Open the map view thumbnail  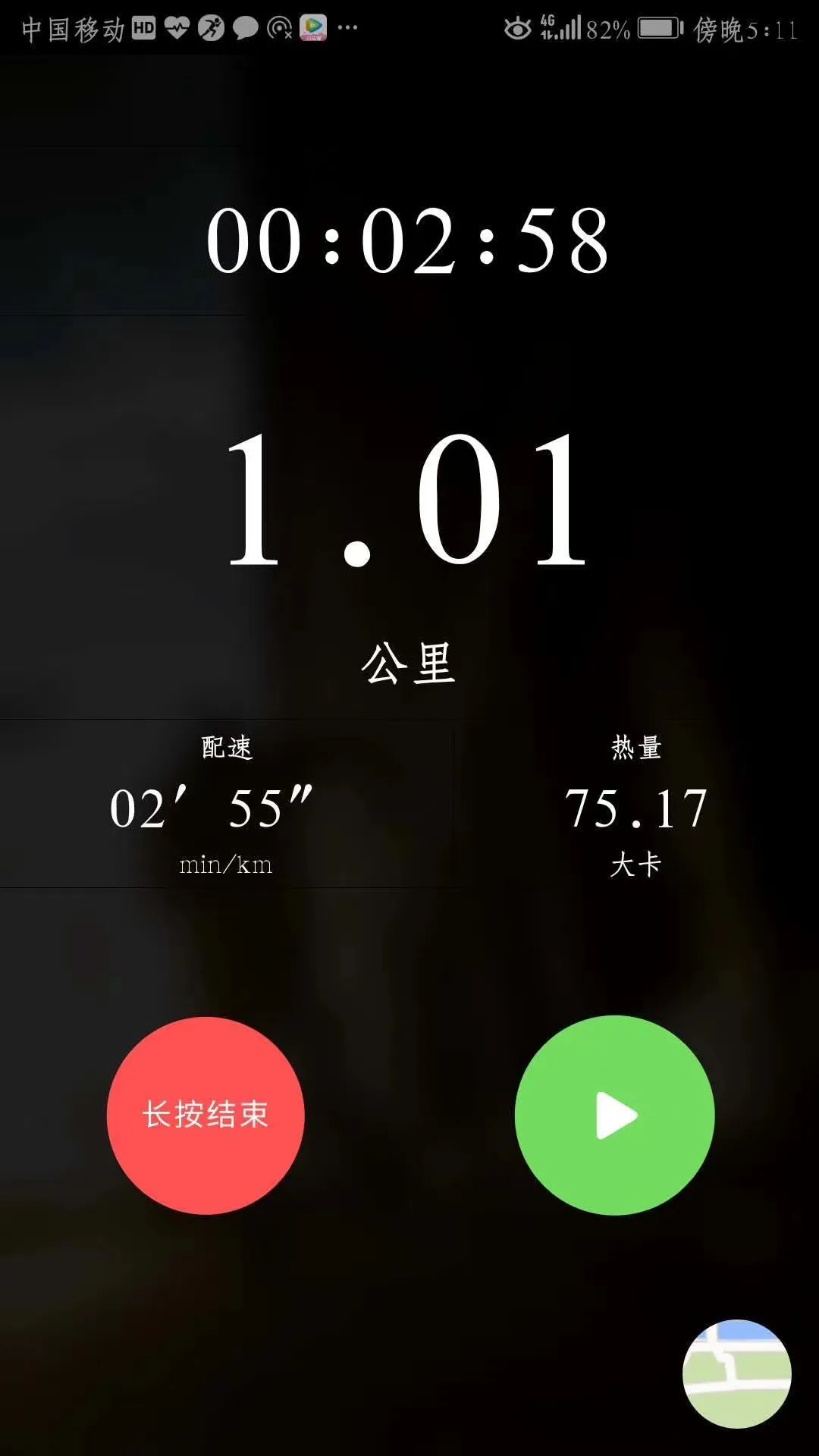click(736, 1373)
